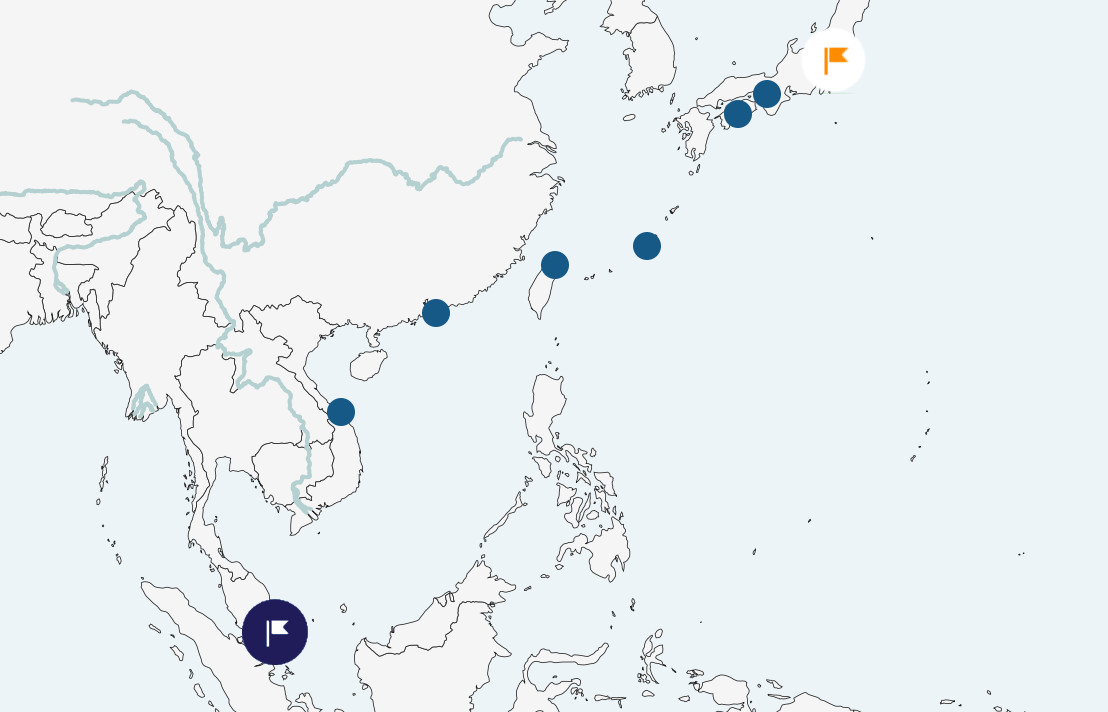Image resolution: width=1108 pixels, height=712 pixels.
Task: Open the port dot on Vietnam's central coast
Action: tap(341, 412)
